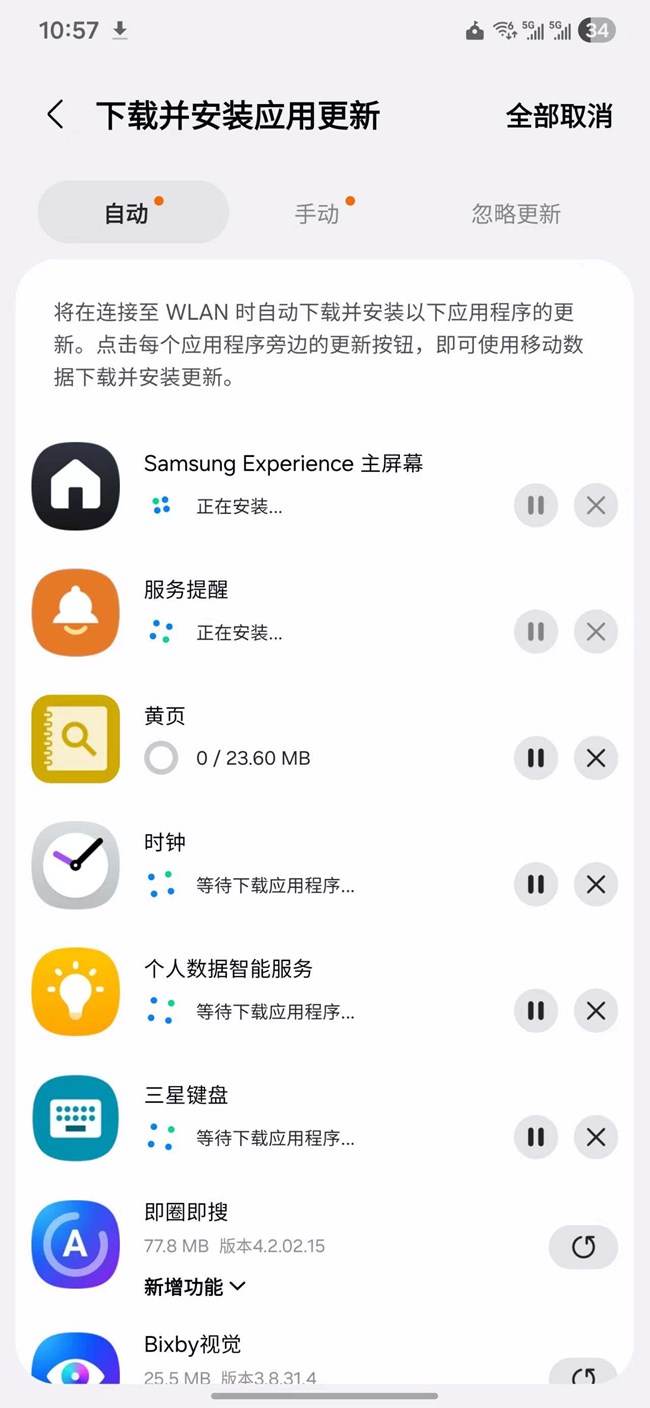Image resolution: width=650 pixels, height=1408 pixels.
Task: Pause the 个人数据智能服务 update
Action: pyautogui.click(x=536, y=1011)
